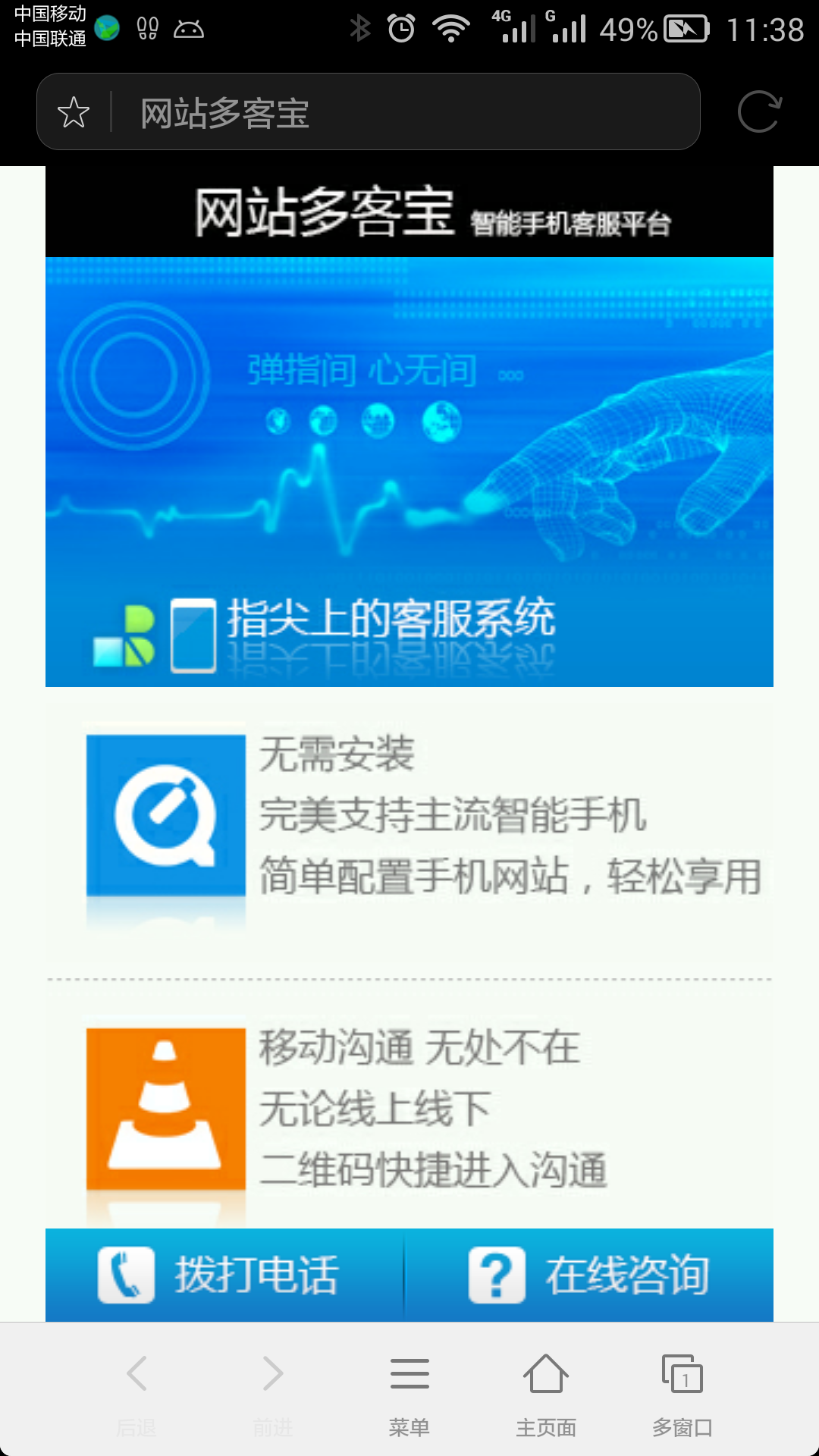Open 在线咨询 online consultation

click(x=589, y=1275)
